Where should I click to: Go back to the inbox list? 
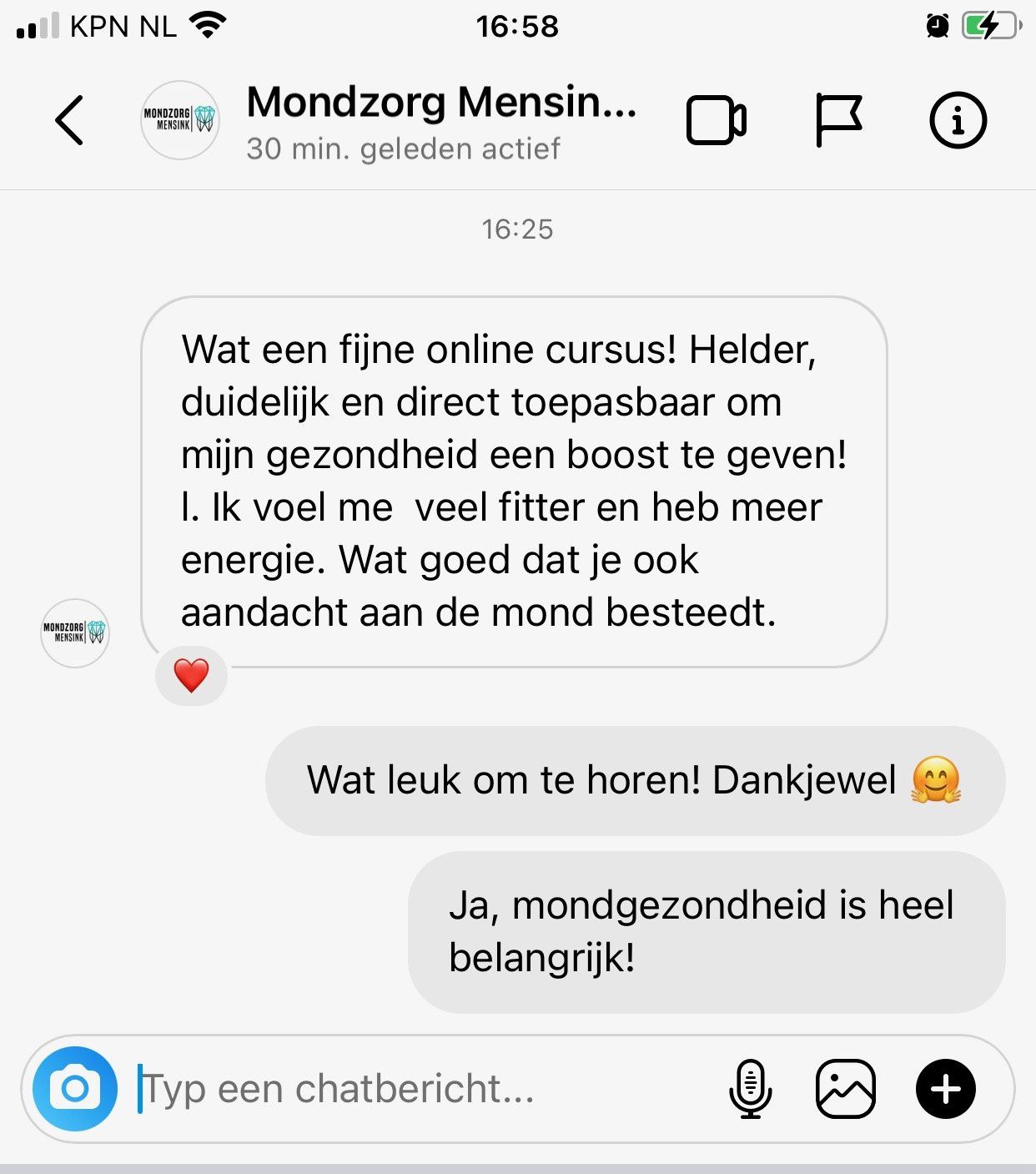point(70,120)
